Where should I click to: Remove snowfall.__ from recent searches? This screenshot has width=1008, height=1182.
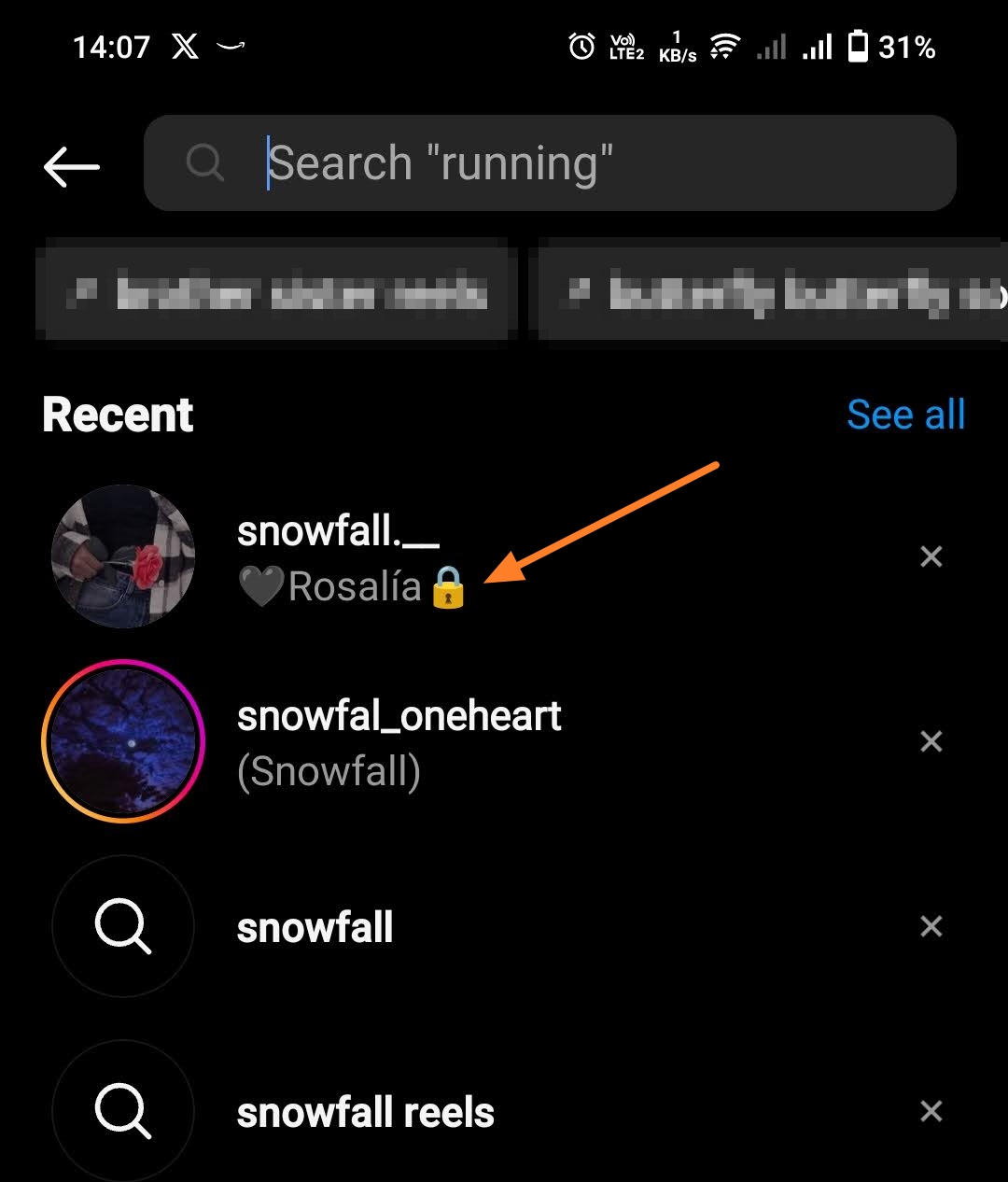pos(931,557)
